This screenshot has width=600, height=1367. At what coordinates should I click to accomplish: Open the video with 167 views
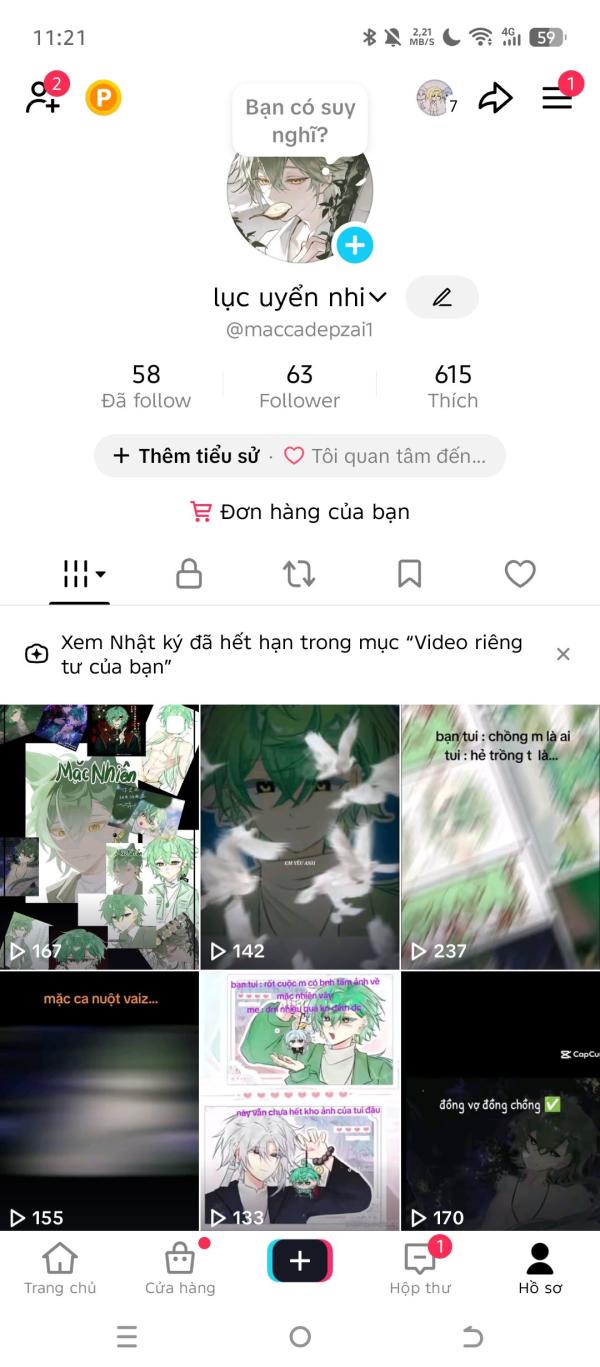pyautogui.click(x=99, y=837)
